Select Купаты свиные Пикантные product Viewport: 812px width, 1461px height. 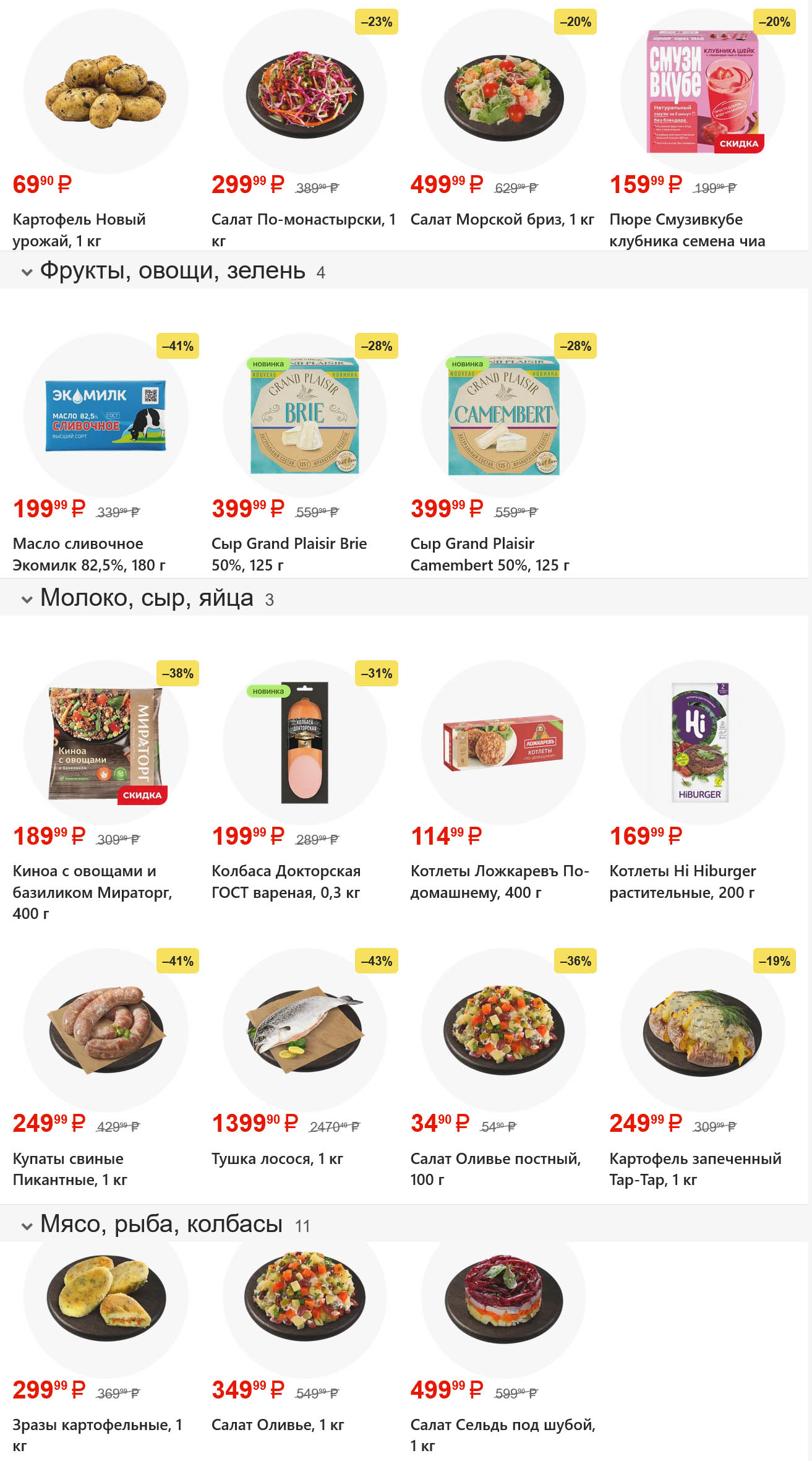[106, 1030]
